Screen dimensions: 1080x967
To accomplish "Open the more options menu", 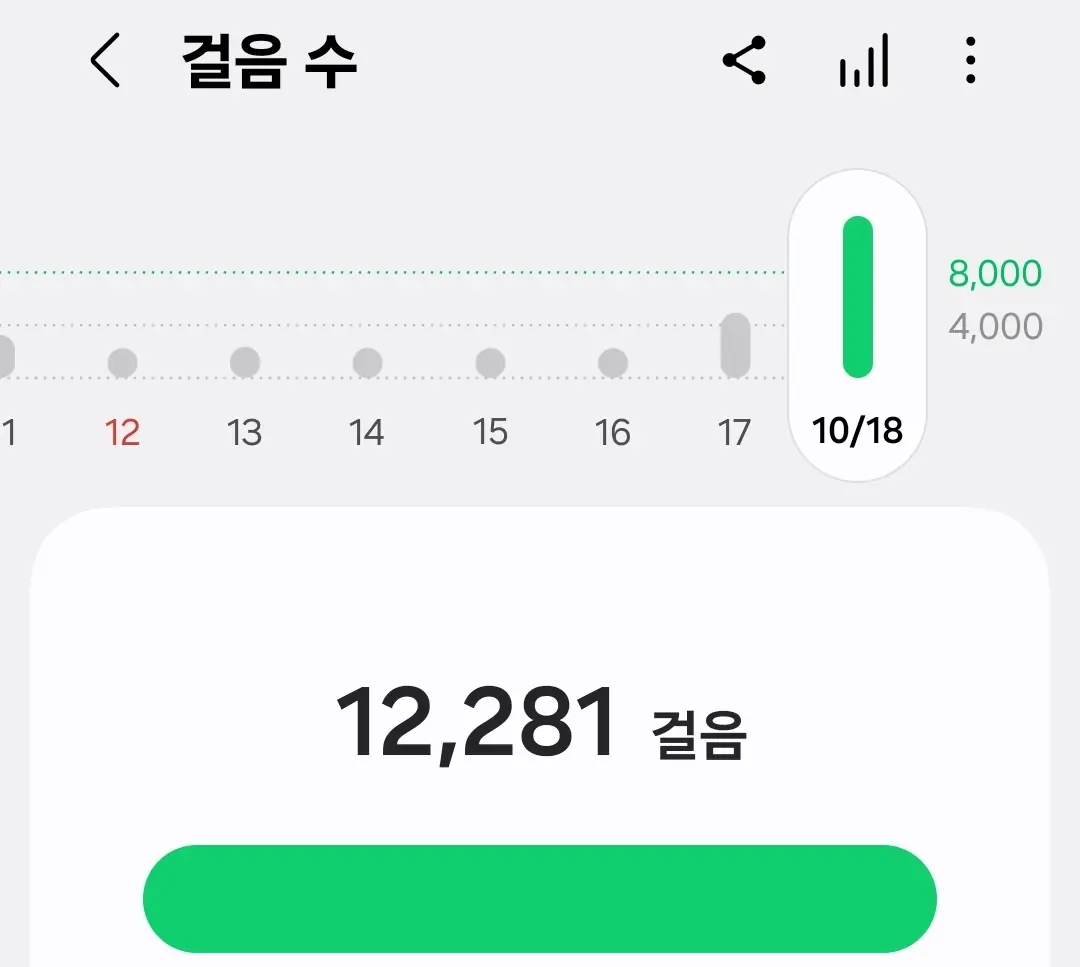I will (x=970, y=61).
